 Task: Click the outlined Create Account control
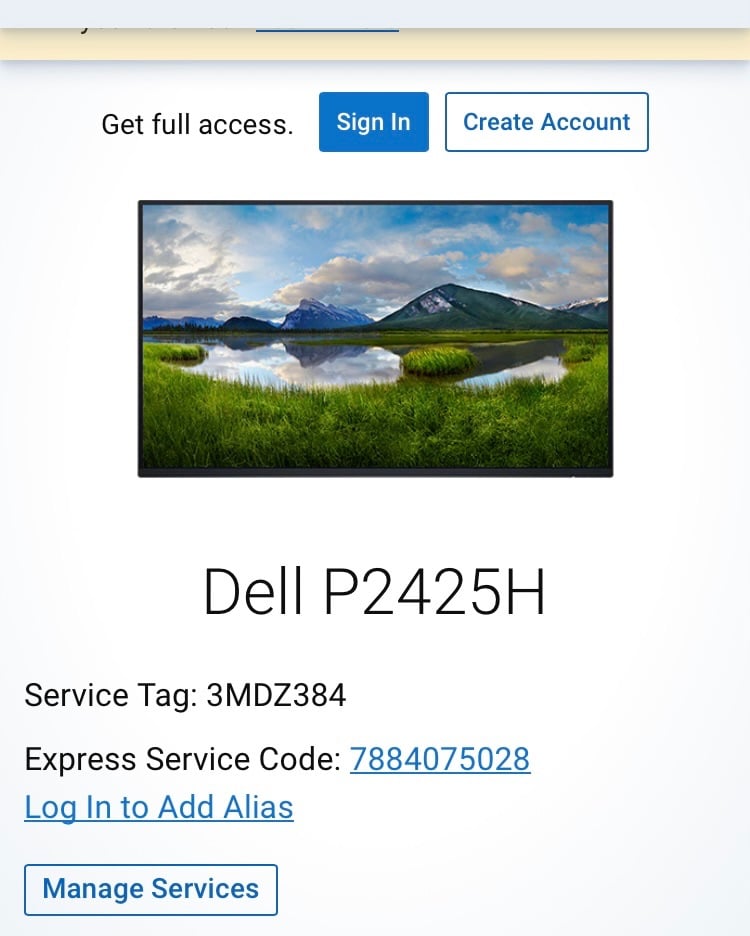[x=546, y=121]
